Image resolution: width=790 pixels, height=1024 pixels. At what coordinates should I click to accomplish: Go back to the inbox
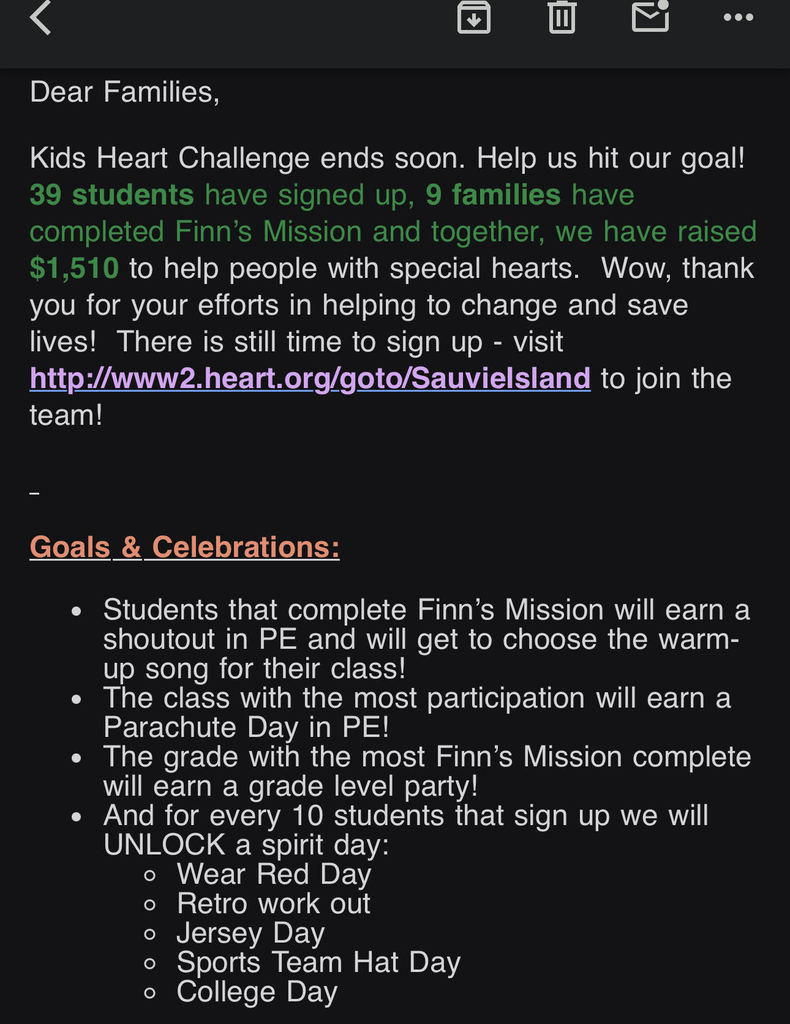pos(41,17)
